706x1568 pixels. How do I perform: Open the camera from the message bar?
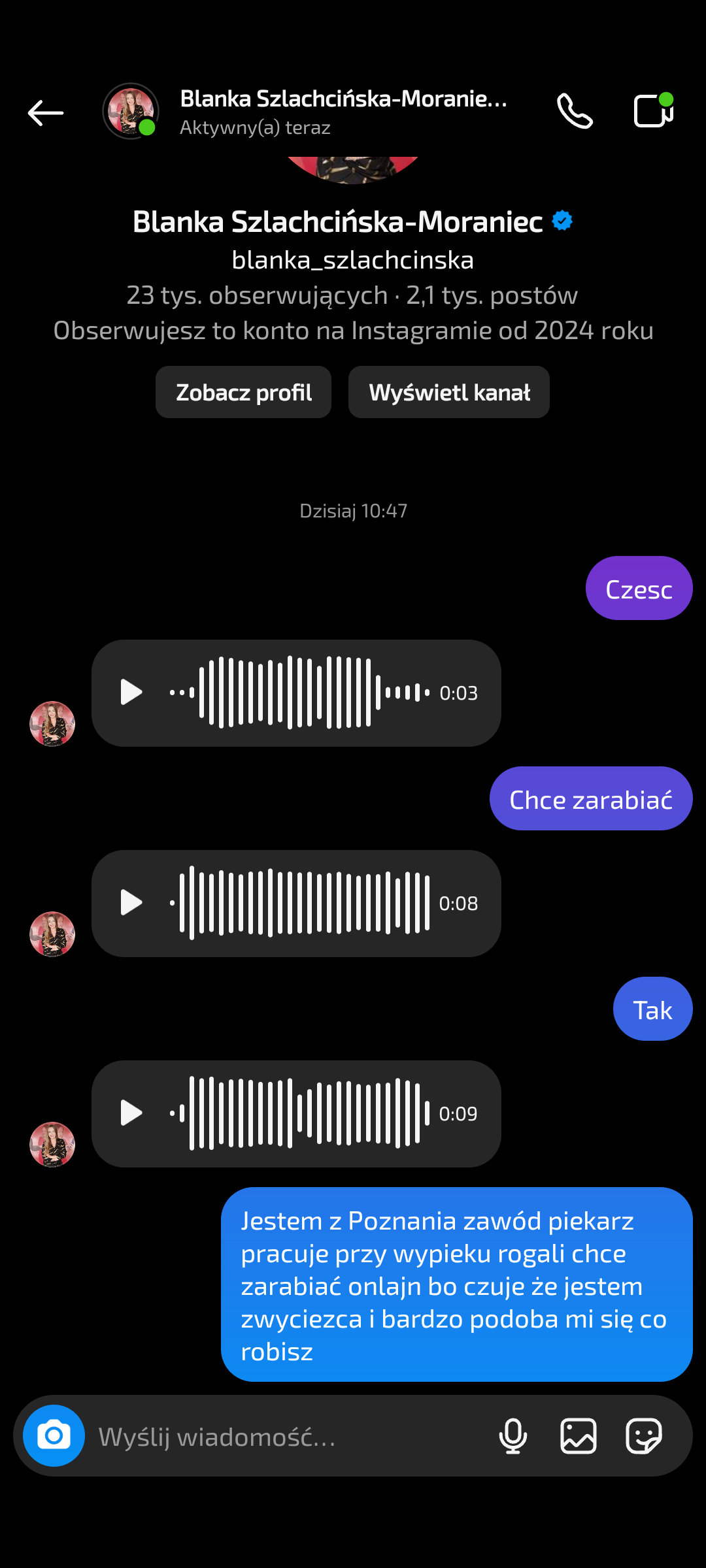click(54, 1435)
